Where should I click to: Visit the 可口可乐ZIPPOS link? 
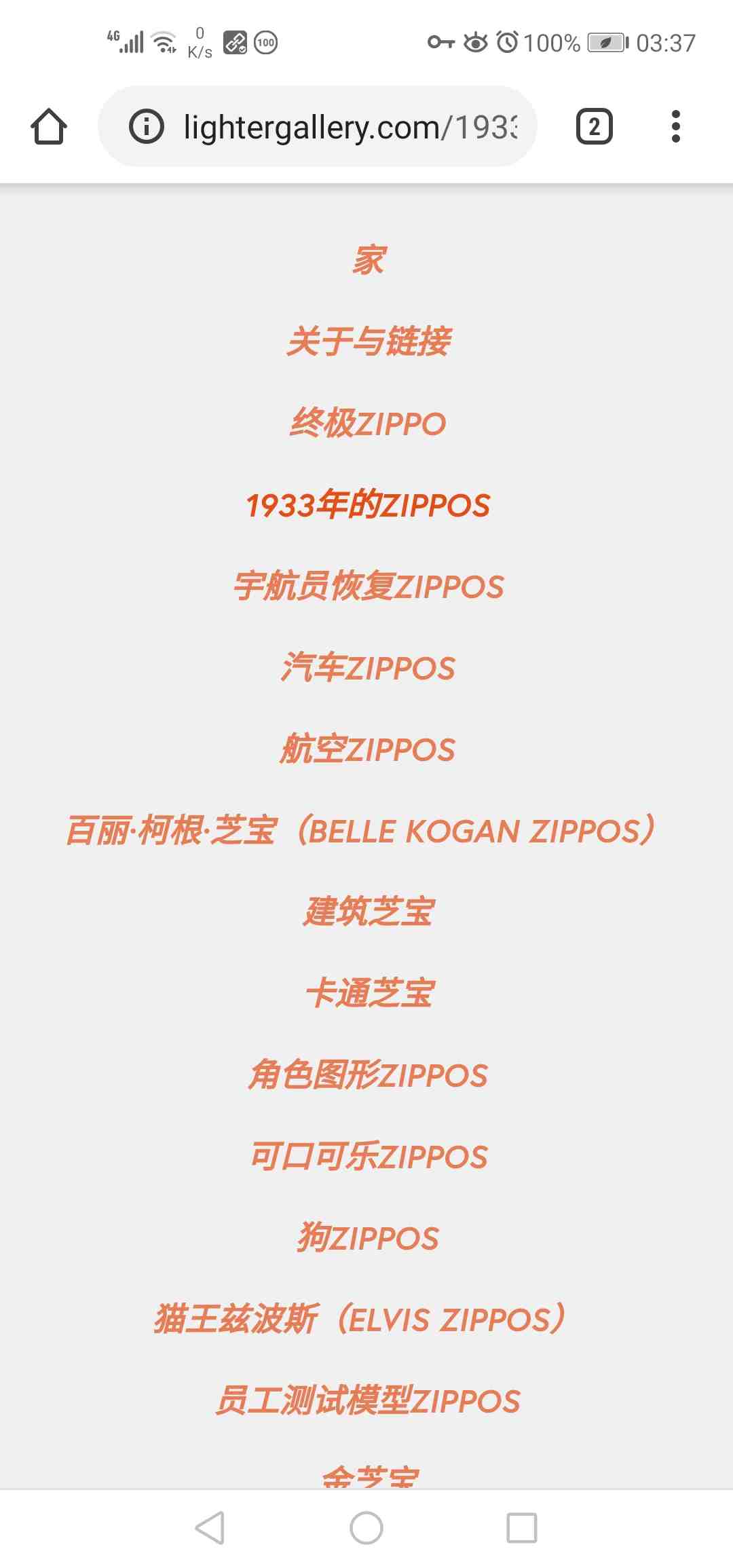pyautogui.click(x=368, y=1156)
